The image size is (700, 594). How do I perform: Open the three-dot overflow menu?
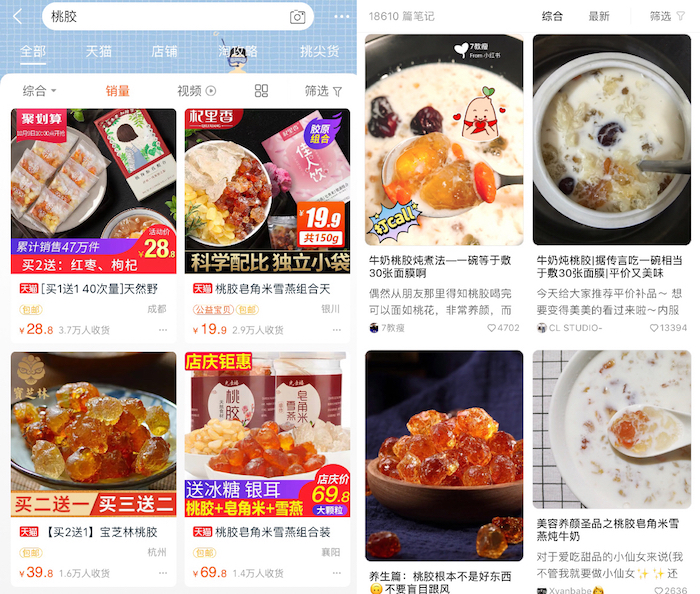click(x=343, y=17)
